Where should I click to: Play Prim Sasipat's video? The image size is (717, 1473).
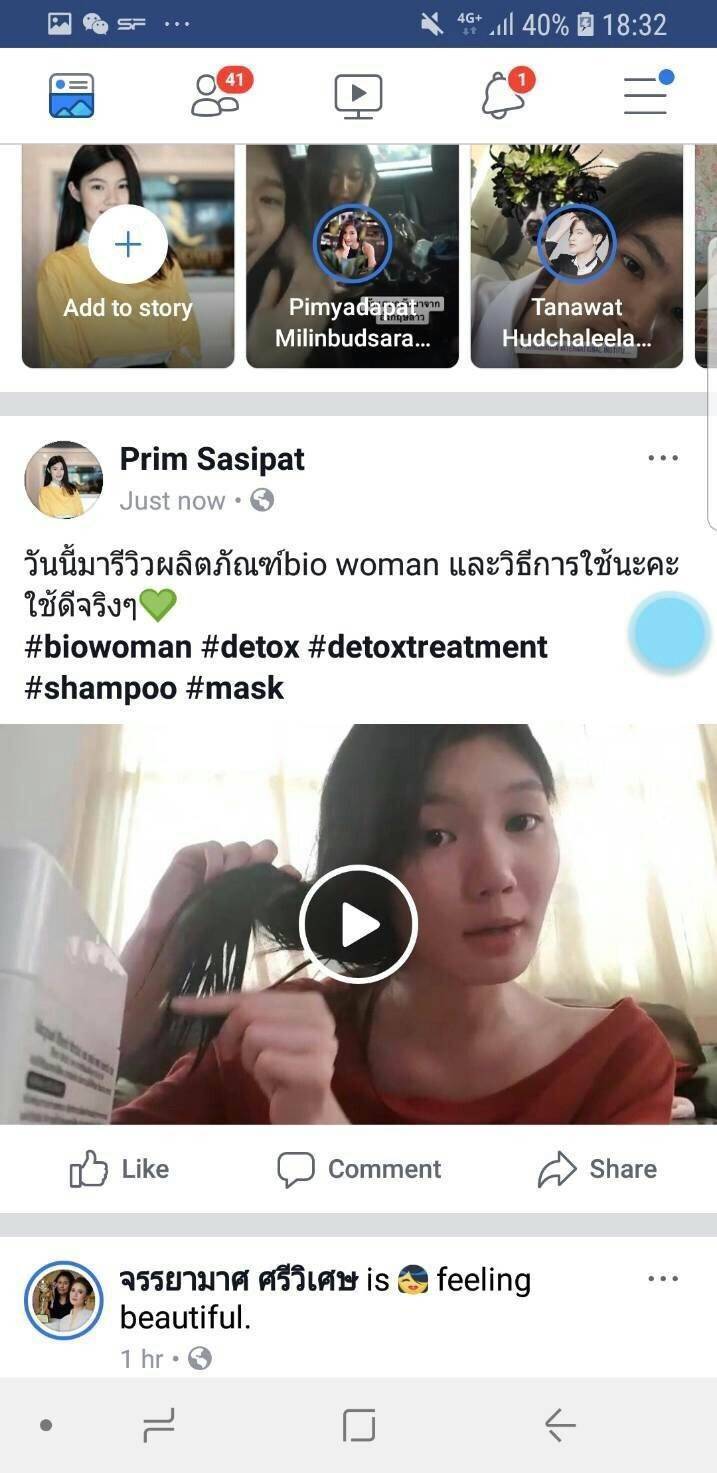[x=358, y=924]
